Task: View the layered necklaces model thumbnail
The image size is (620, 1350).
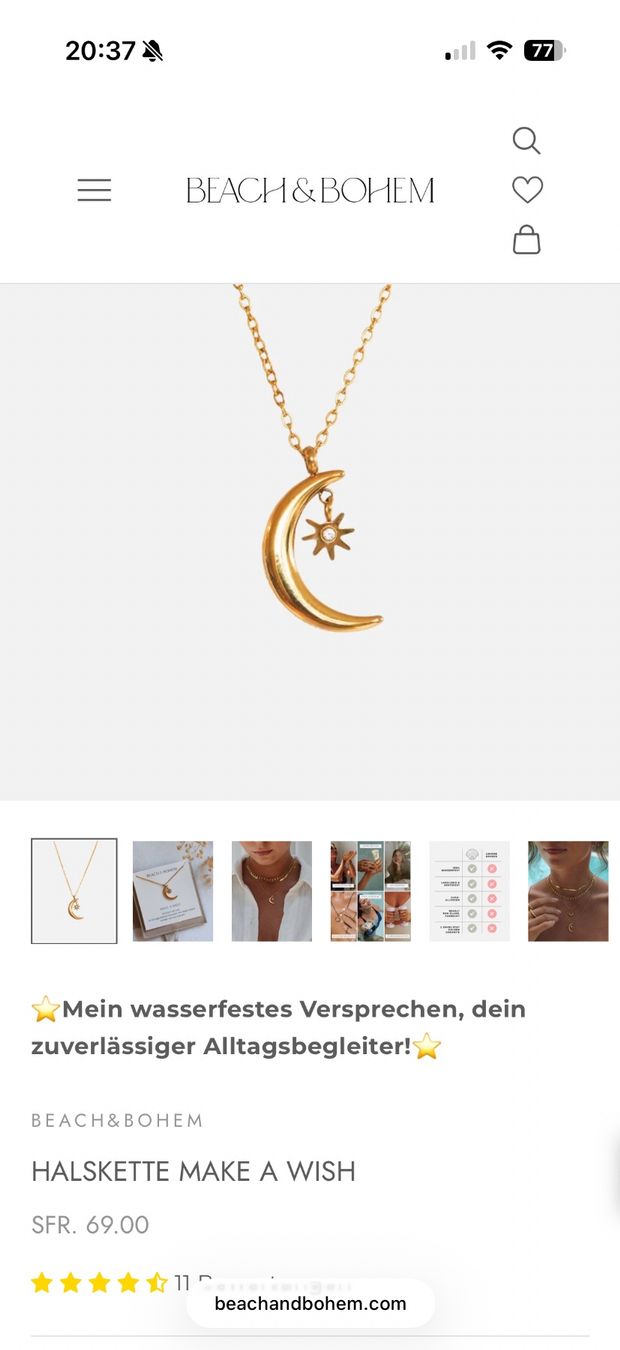Action: (x=568, y=891)
